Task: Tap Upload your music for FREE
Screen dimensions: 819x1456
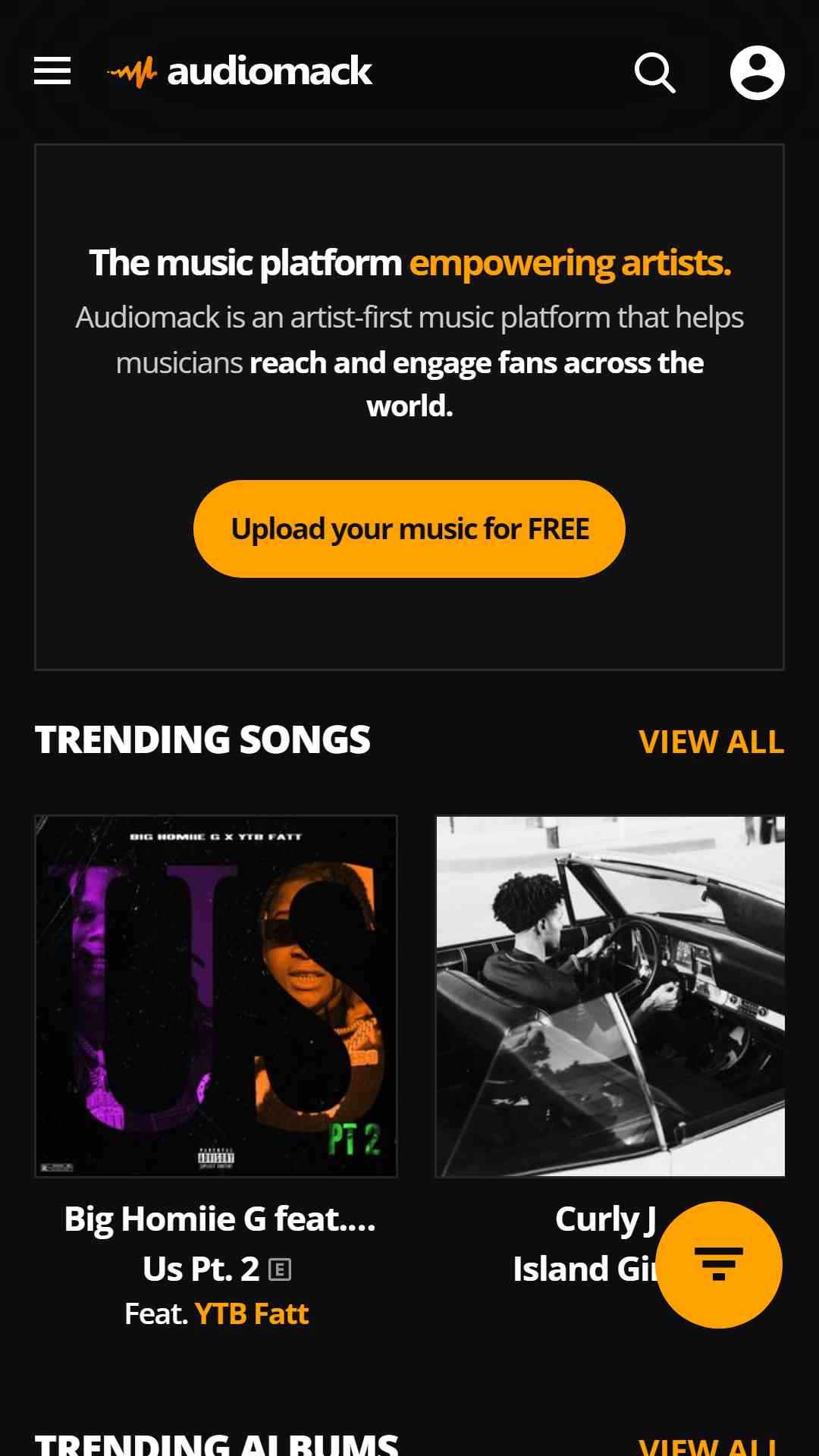Action: pyautogui.click(x=409, y=529)
